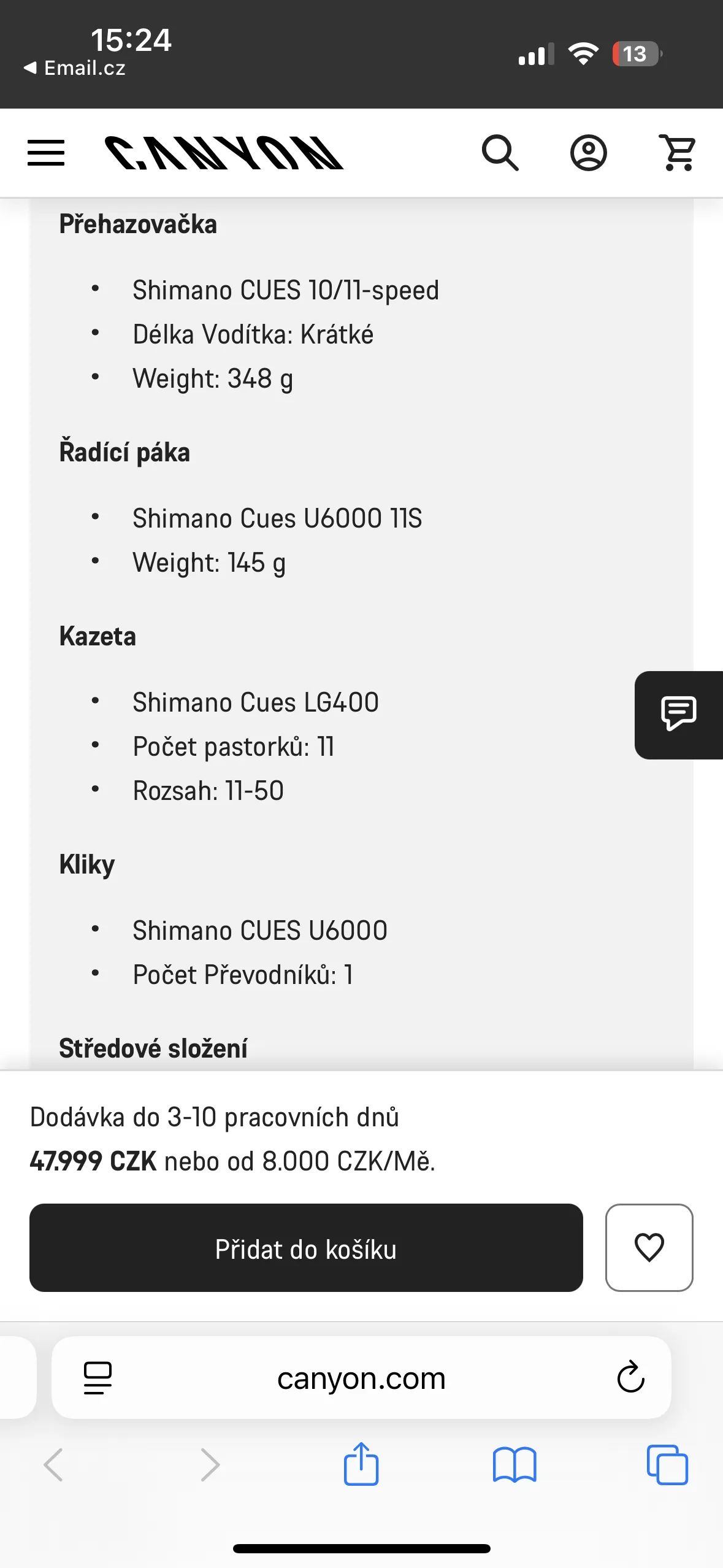The image size is (723, 1568).
Task: Open Safari page settings menu icon
Action: point(98,1378)
